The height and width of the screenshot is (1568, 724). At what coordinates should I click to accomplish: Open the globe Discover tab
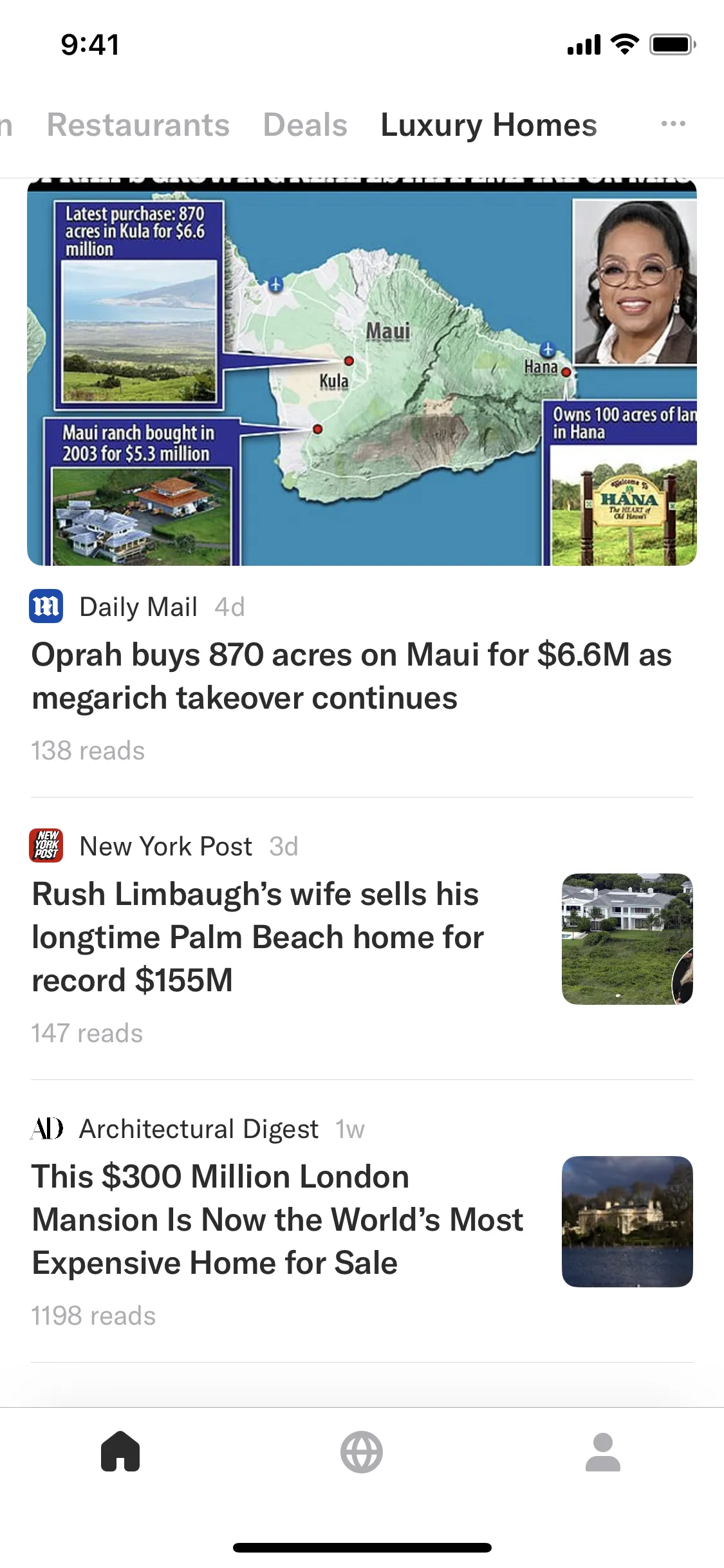(362, 1451)
